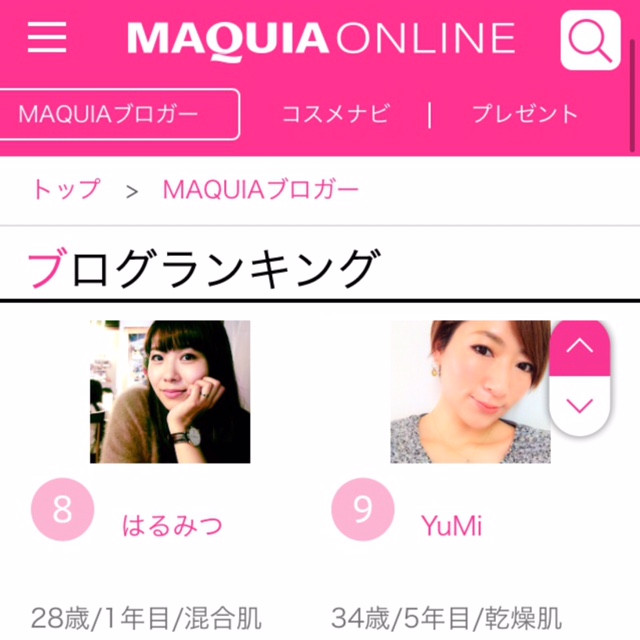Image resolution: width=640 pixels, height=640 pixels.
Task: Open YuMi's profile photo
Action: coord(470,391)
